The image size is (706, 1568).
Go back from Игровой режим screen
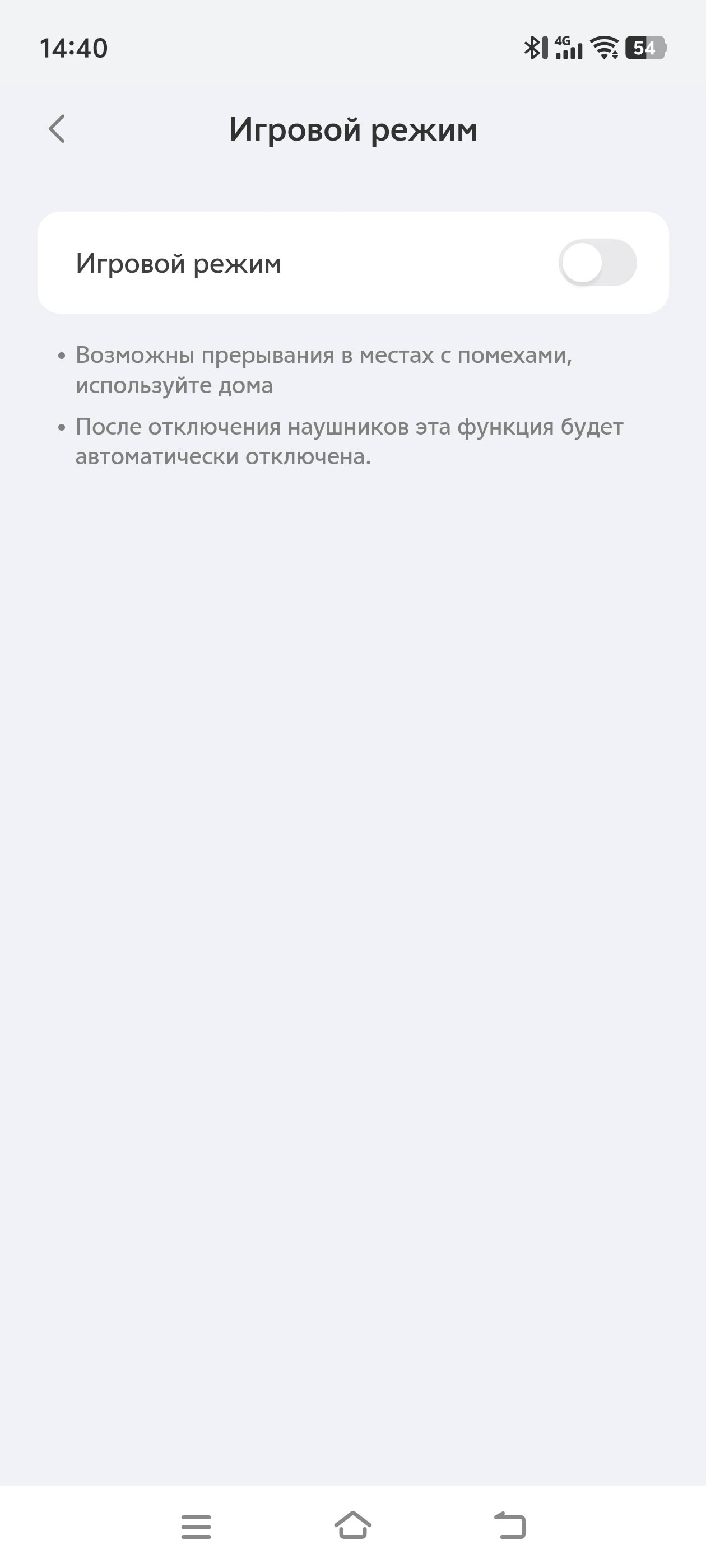coord(57,129)
